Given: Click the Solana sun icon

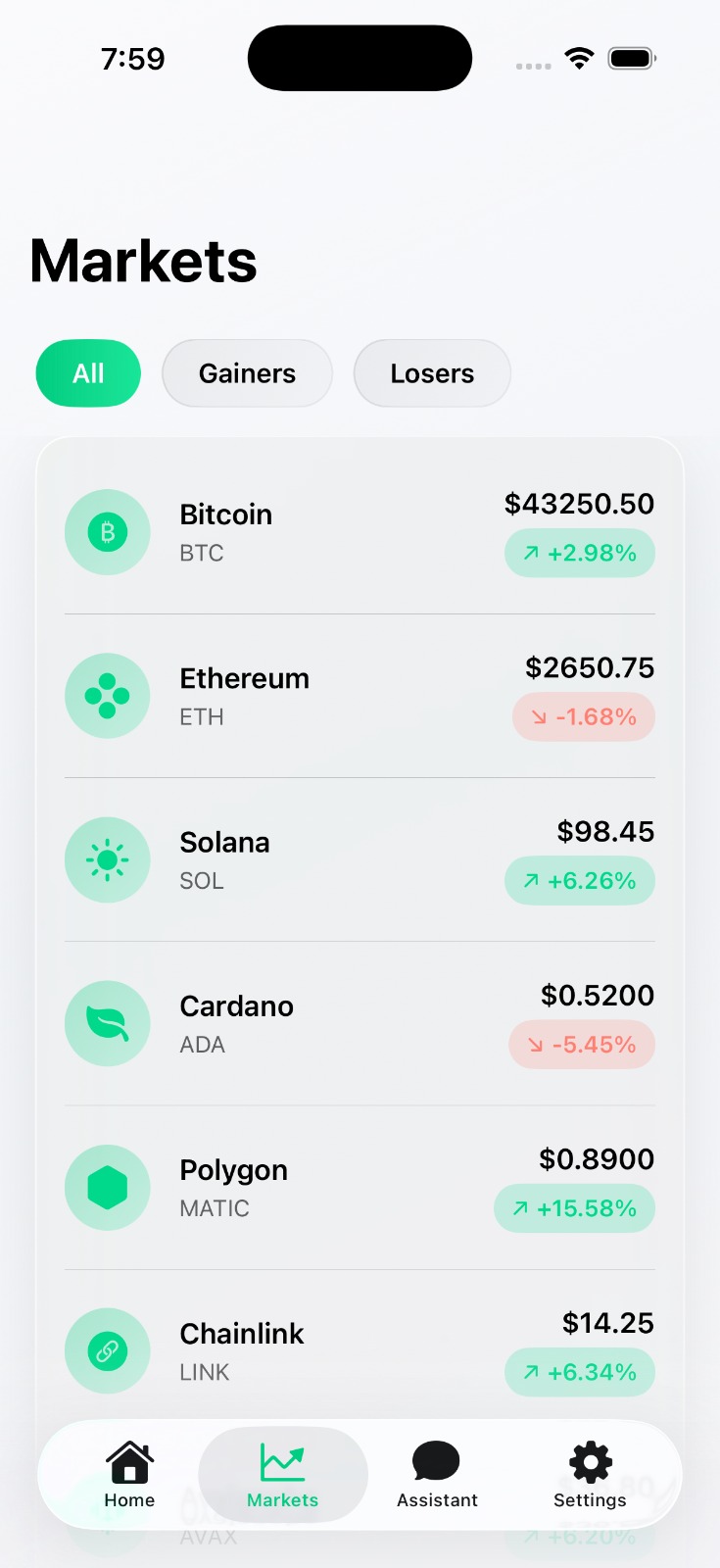Looking at the screenshot, I should click(x=108, y=859).
